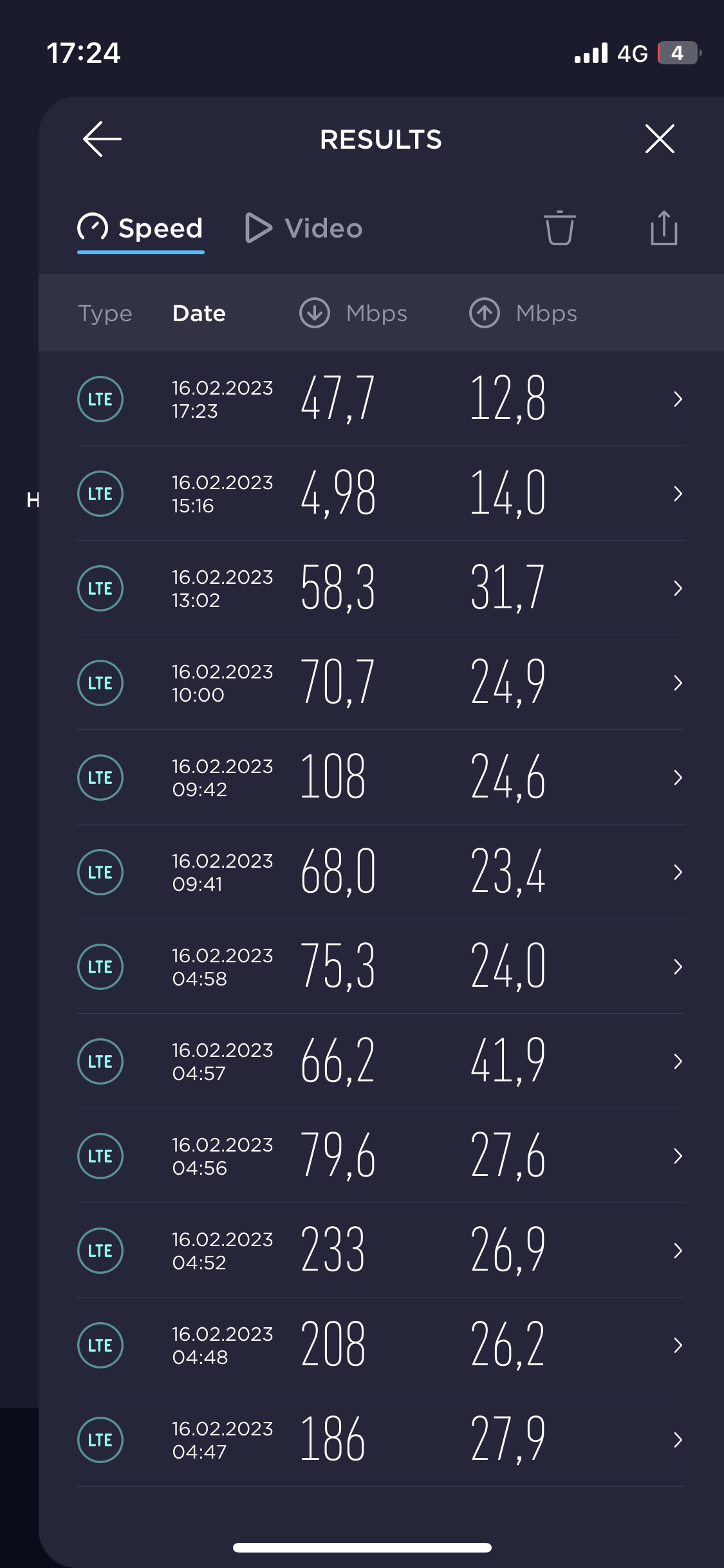View the 04:47 test with 186 download
724x1568 pixels.
click(381, 1440)
